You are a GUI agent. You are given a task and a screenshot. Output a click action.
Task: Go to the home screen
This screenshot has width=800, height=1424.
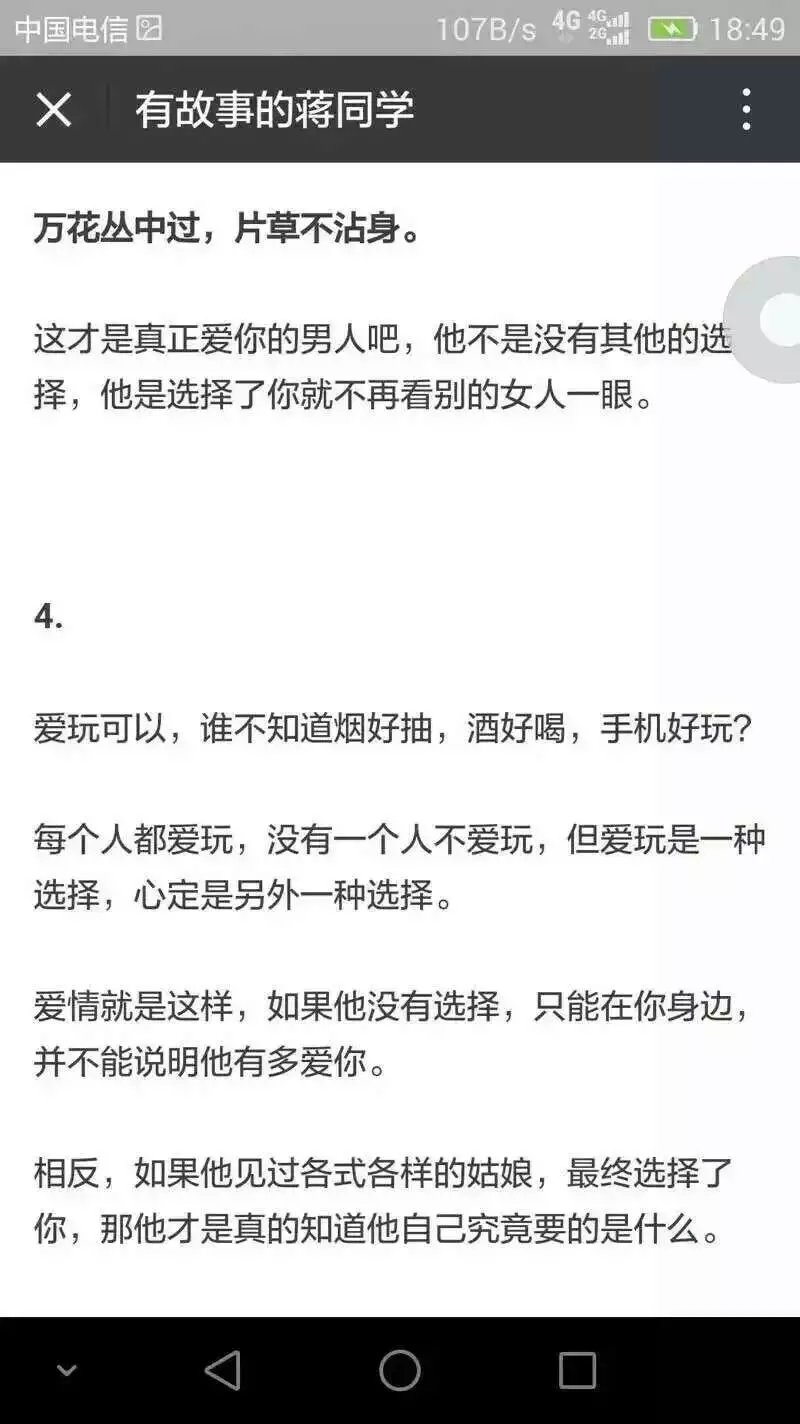(x=400, y=1370)
